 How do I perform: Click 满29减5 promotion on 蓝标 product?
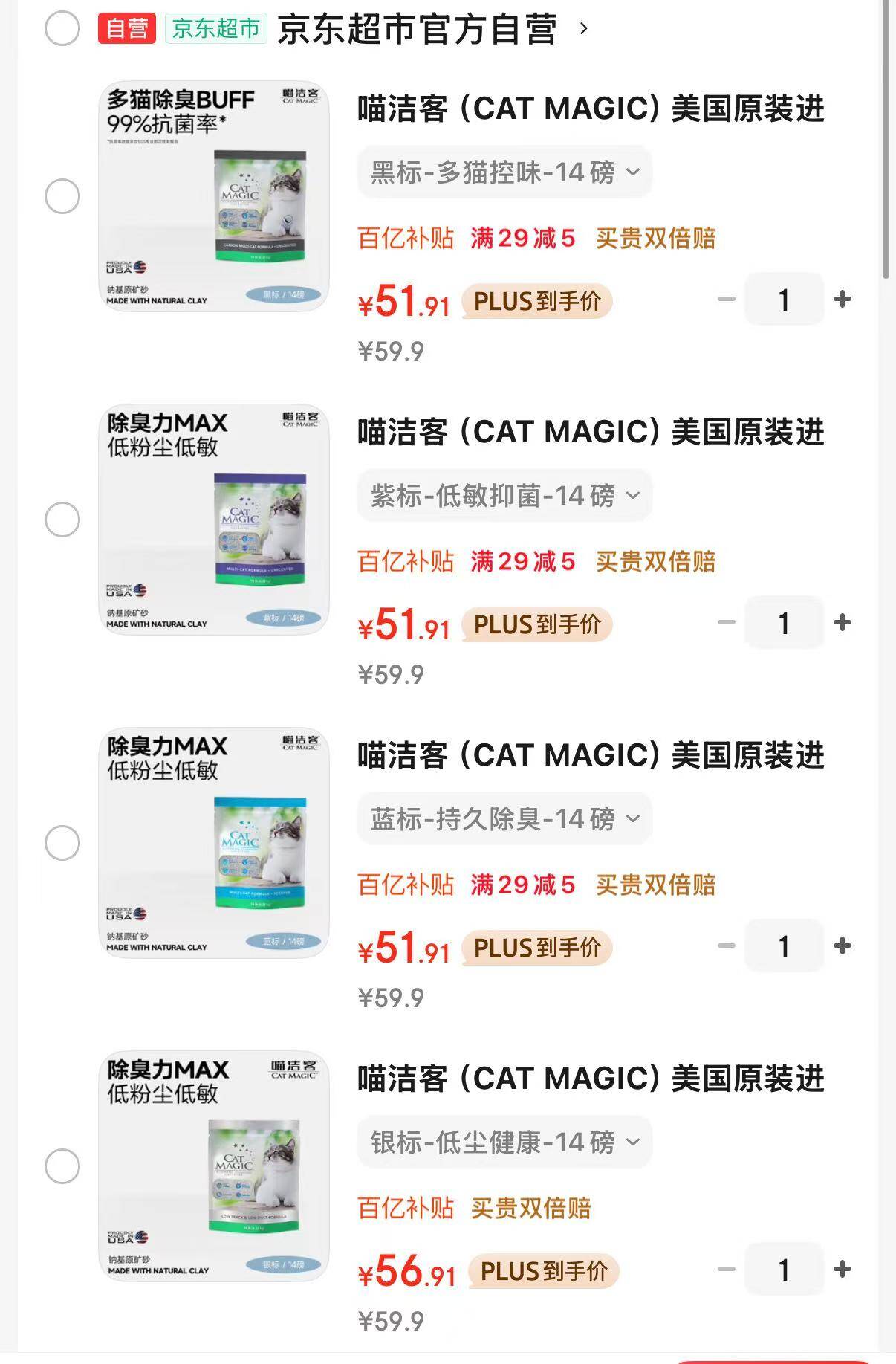(x=520, y=886)
